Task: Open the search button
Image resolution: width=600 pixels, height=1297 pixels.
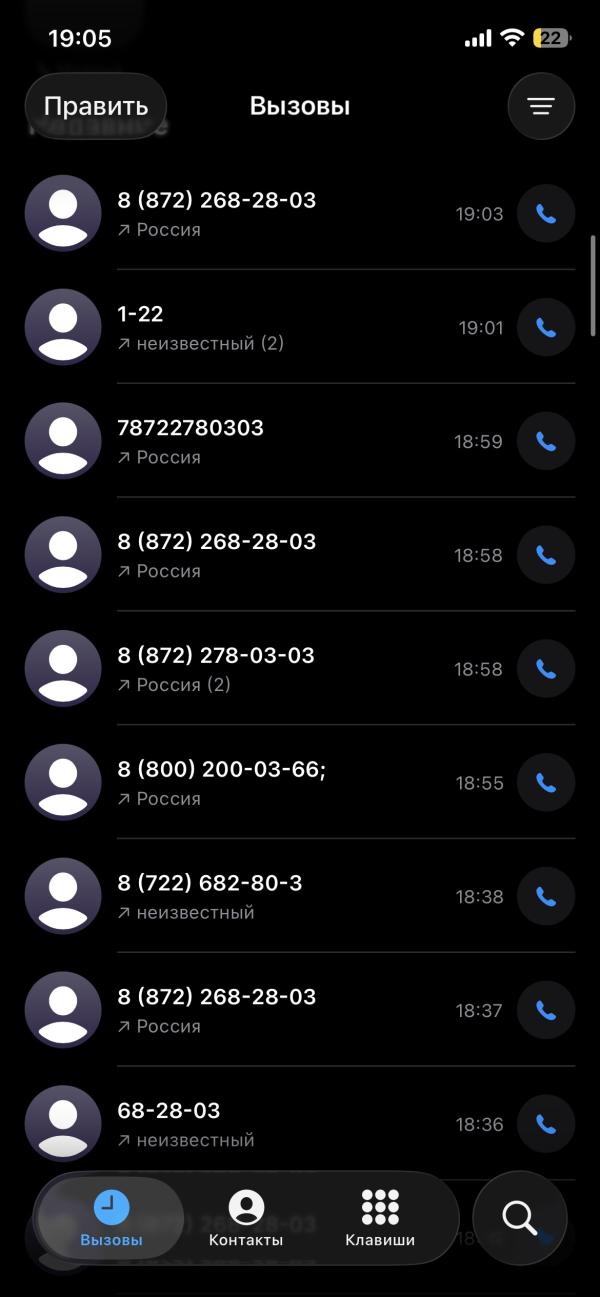Action: click(520, 1218)
